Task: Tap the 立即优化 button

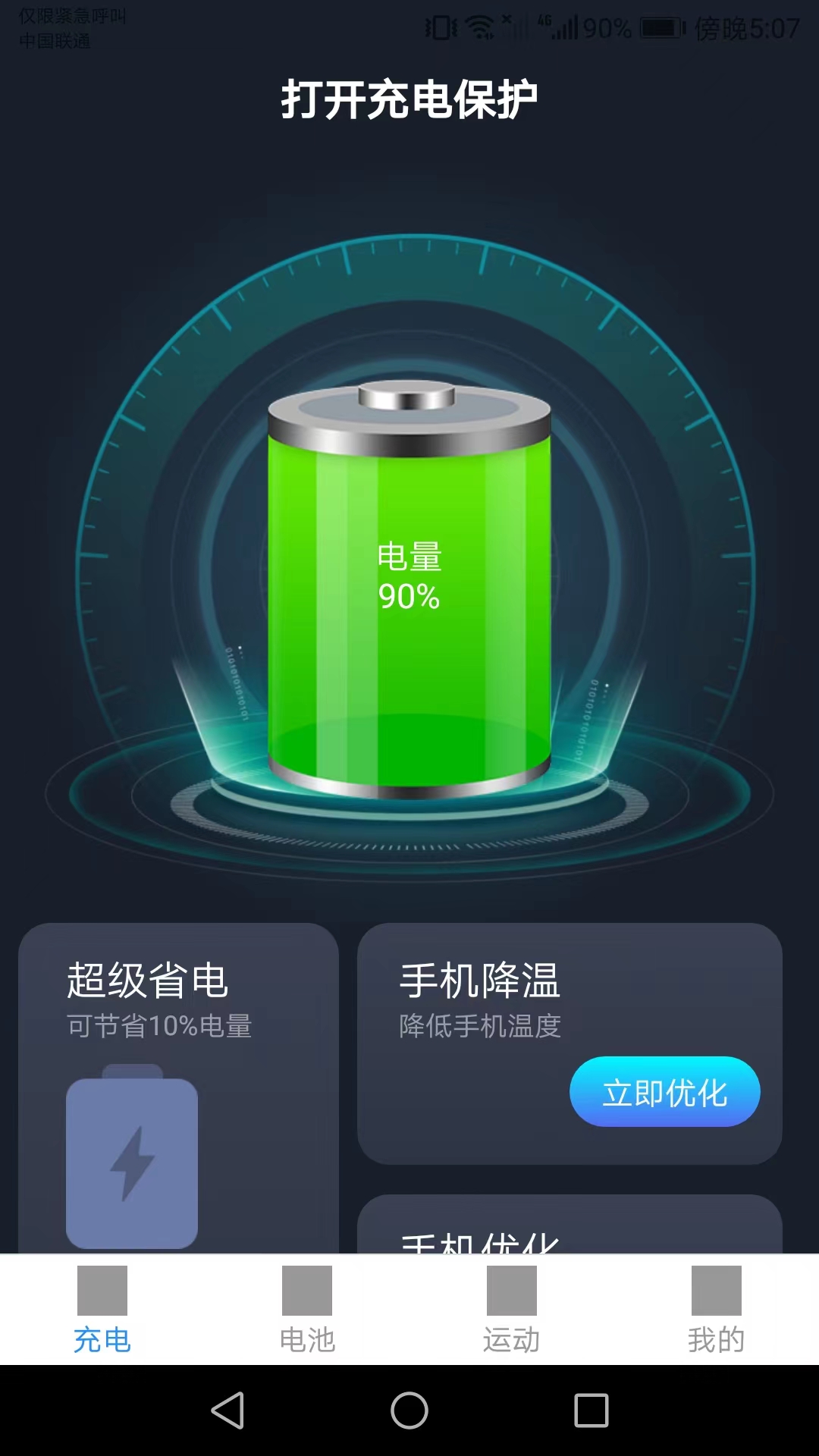Action: tap(664, 1091)
